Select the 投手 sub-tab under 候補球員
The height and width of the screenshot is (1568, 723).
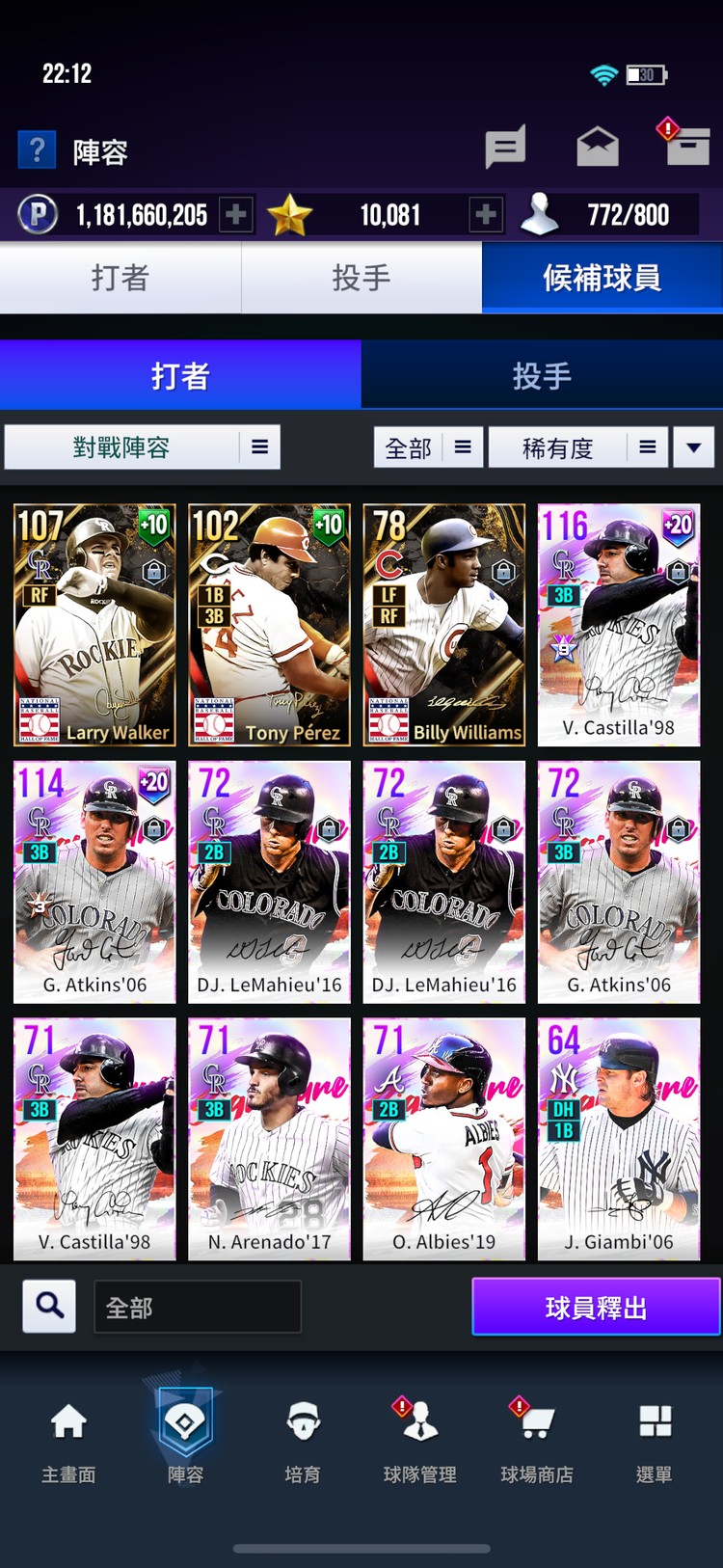tap(542, 375)
